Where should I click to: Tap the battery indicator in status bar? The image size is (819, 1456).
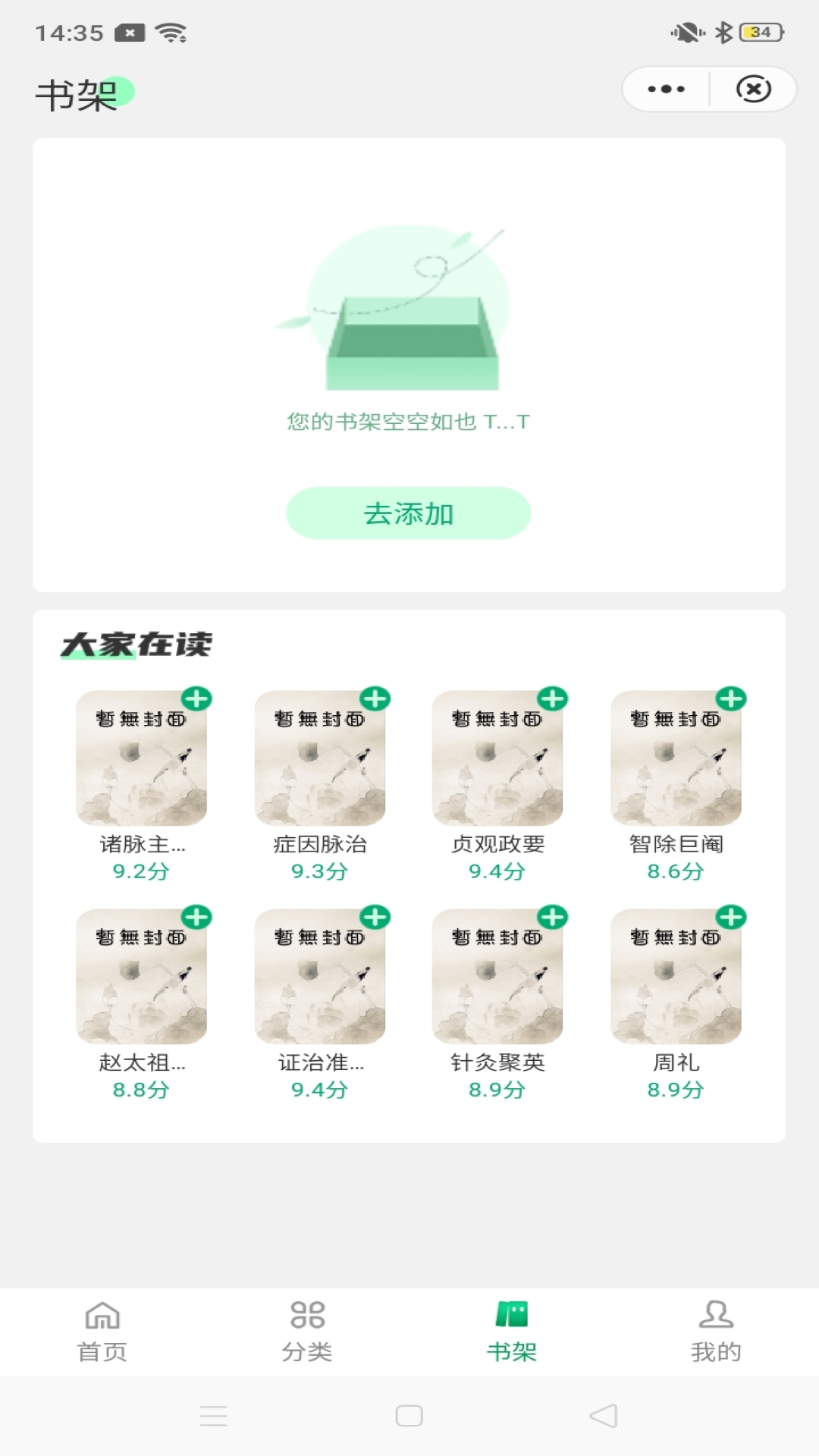(761, 32)
